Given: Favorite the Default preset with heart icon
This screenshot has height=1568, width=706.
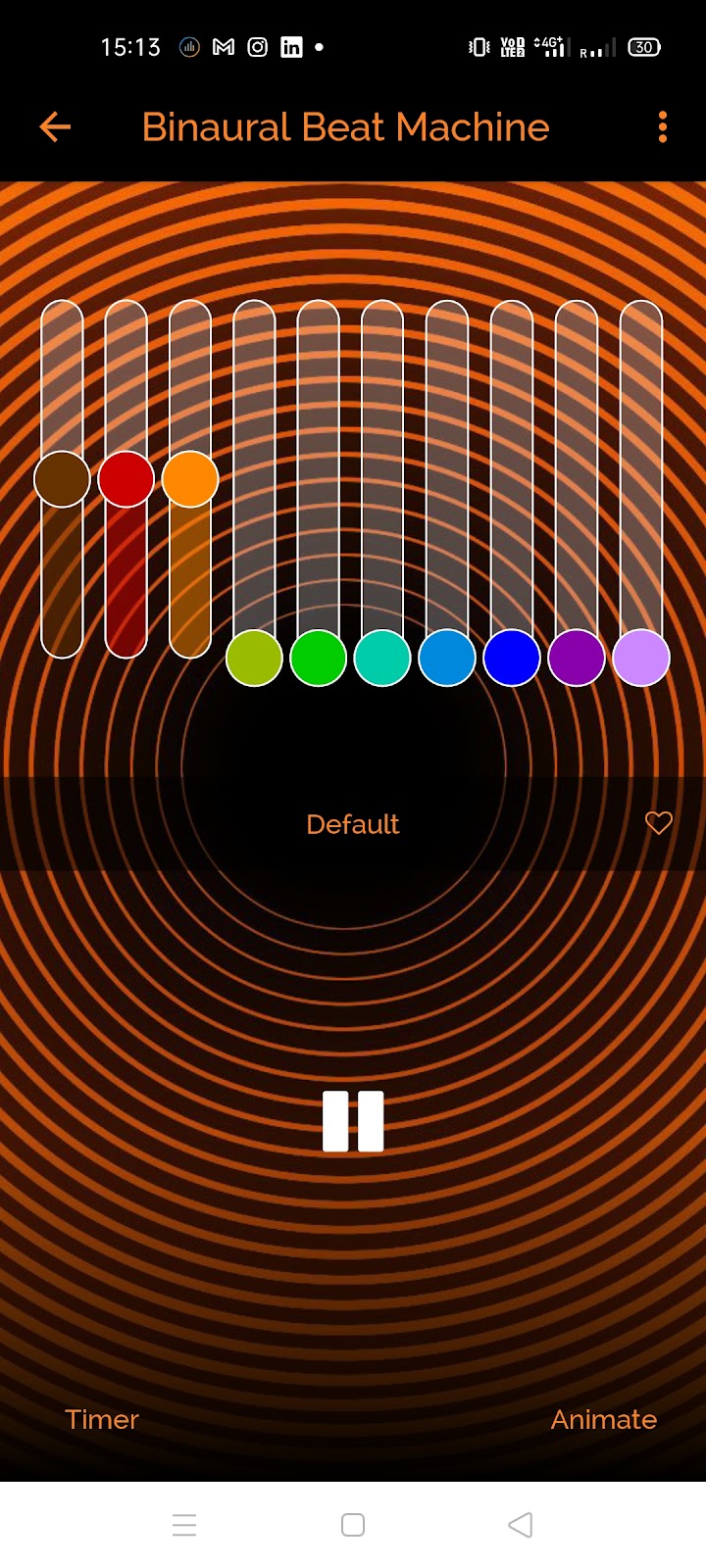Looking at the screenshot, I should pos(658,823).
